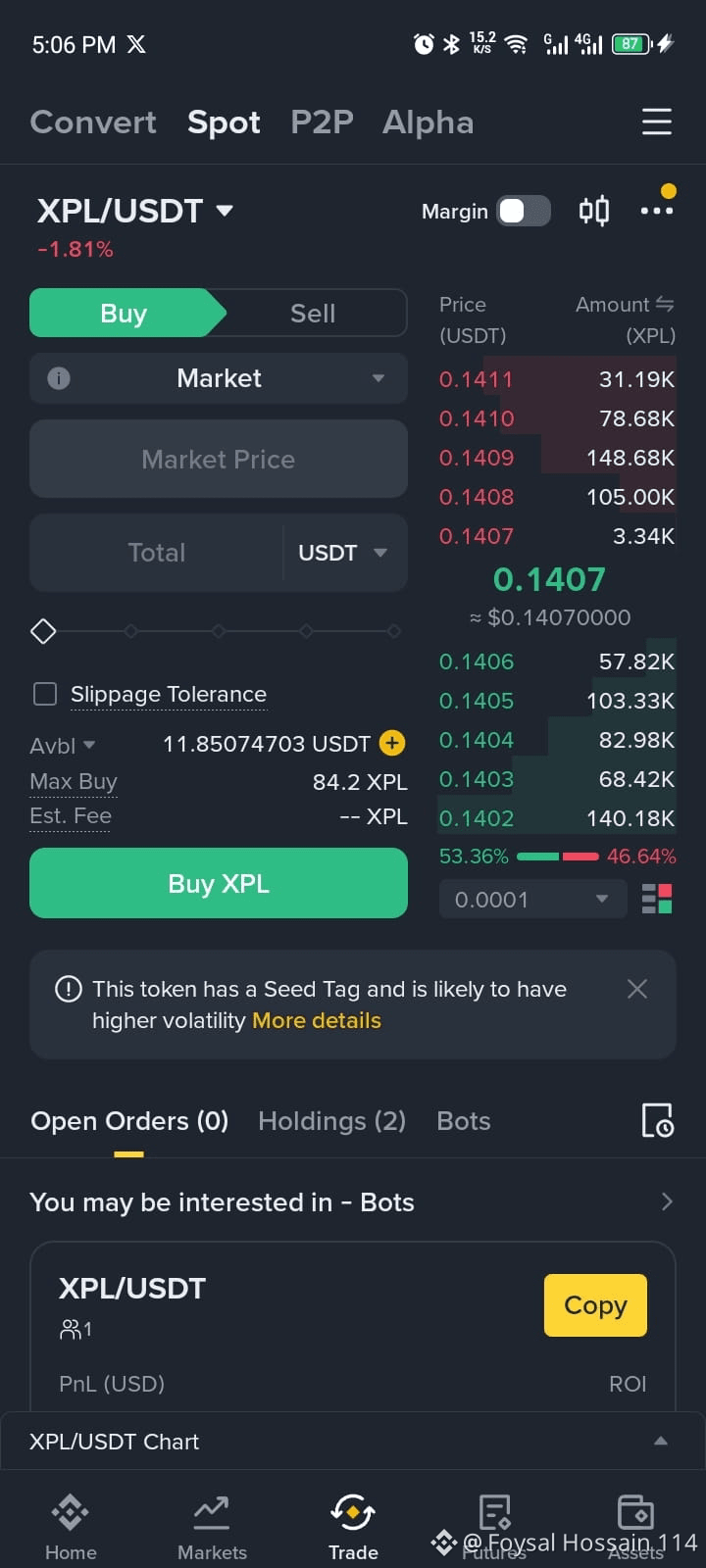This screenshot has width=706, height=1568.
Task: Add USDT funds with plus icon
Action: pyautogui.click(x=392, y=743)
